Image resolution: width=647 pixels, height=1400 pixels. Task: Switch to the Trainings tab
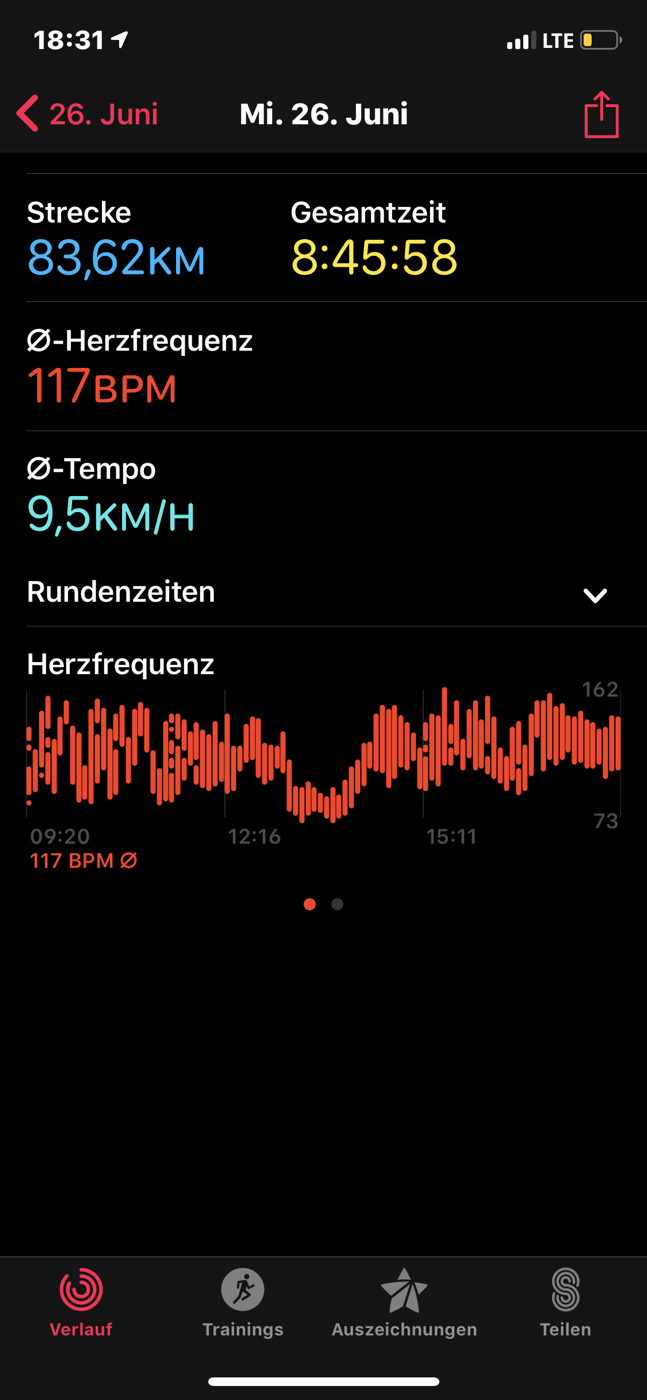[243, 1302]
